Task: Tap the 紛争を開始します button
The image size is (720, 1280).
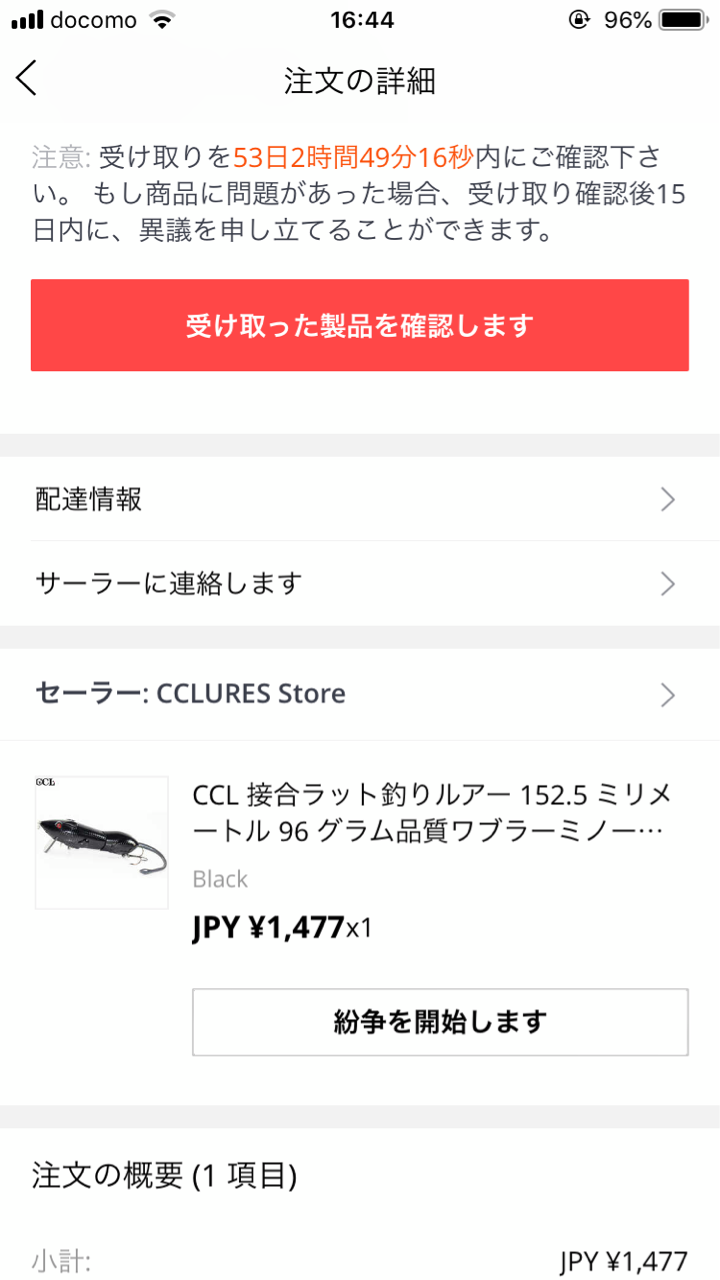Action: 440,1022
